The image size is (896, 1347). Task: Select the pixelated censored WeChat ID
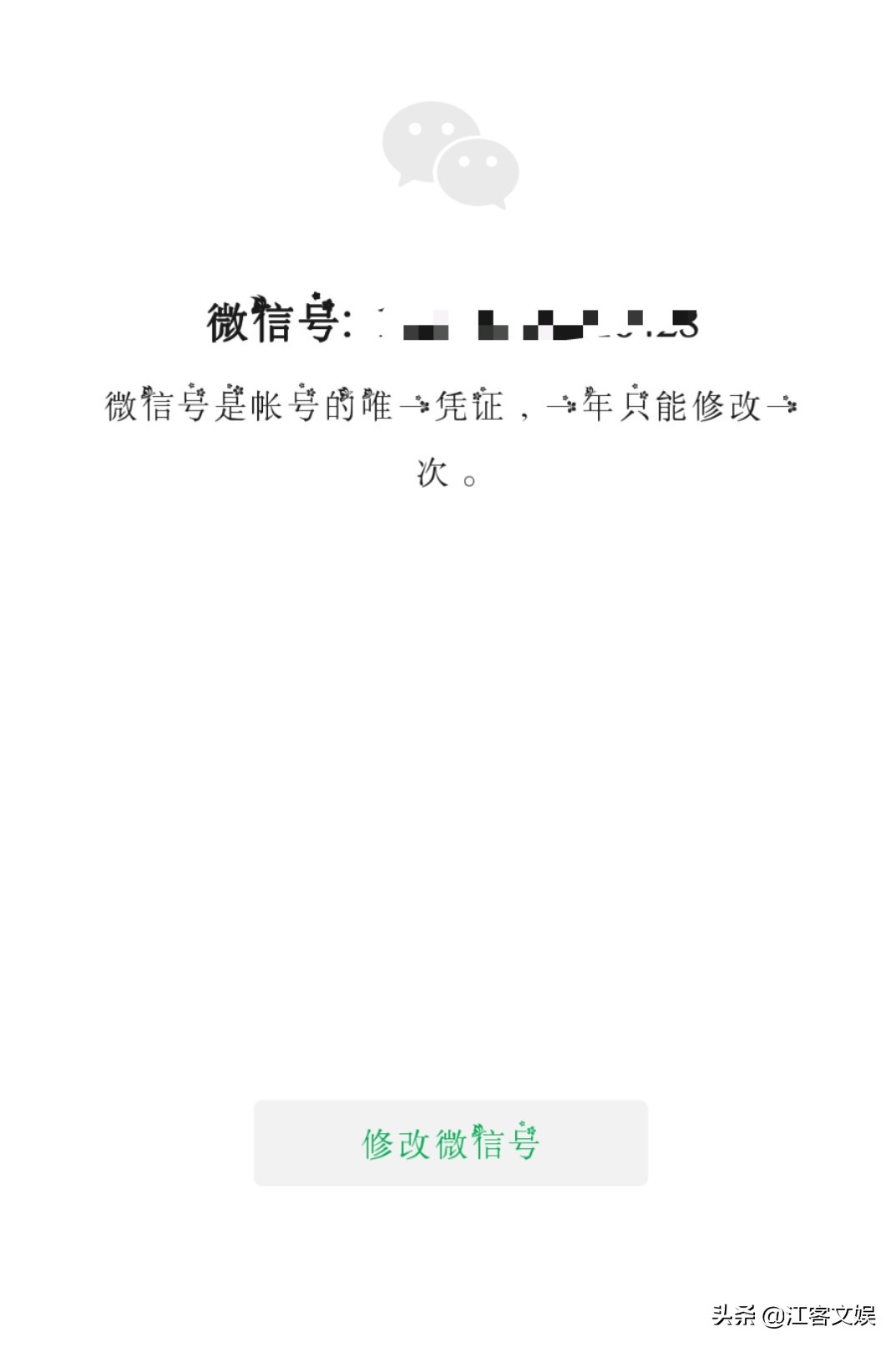click(x=543, y=326)
